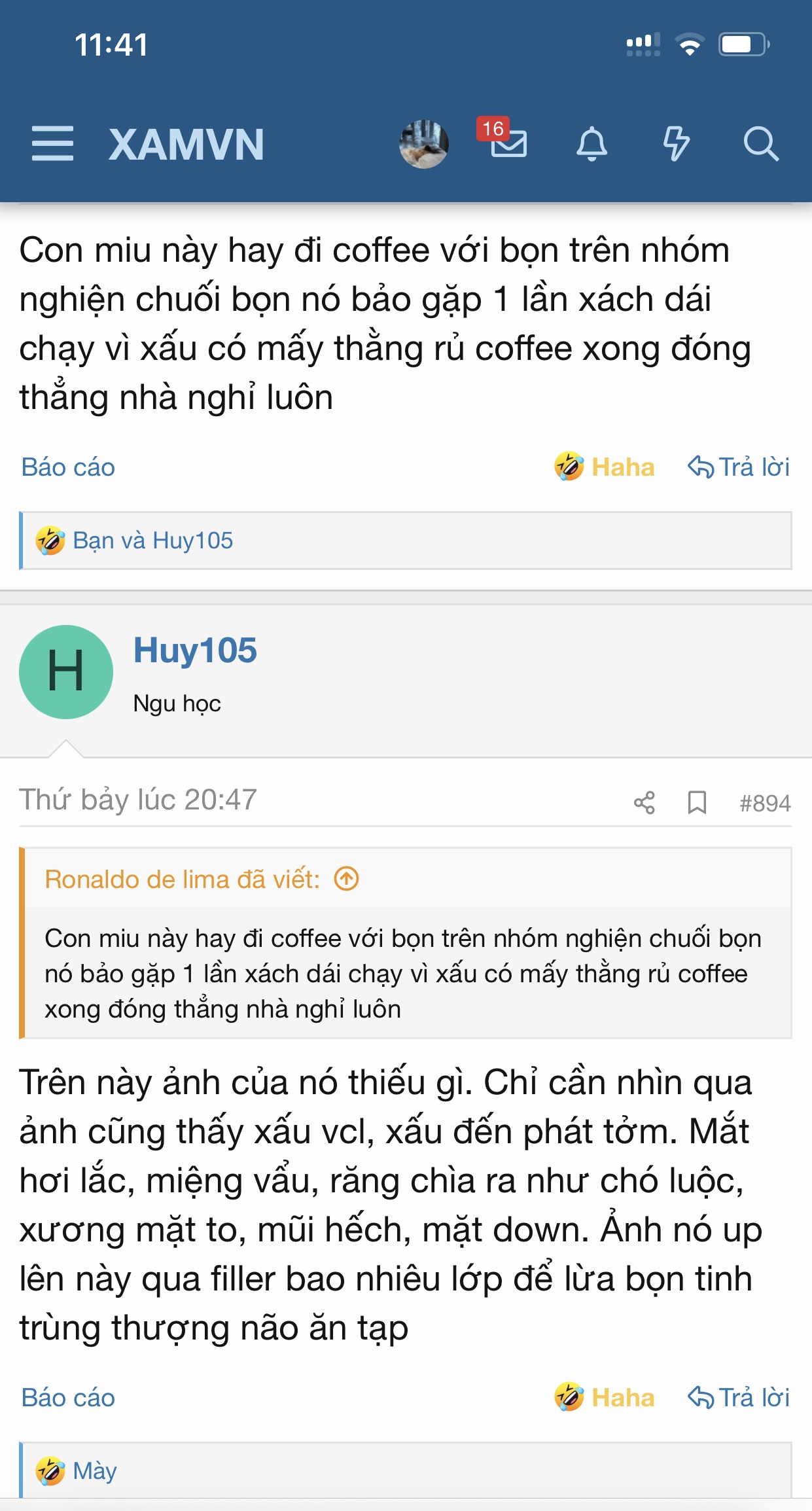This screenshot has height=1511, width=812.
Task: Go to XAMVN home page
Action: (x=186, y=144)
